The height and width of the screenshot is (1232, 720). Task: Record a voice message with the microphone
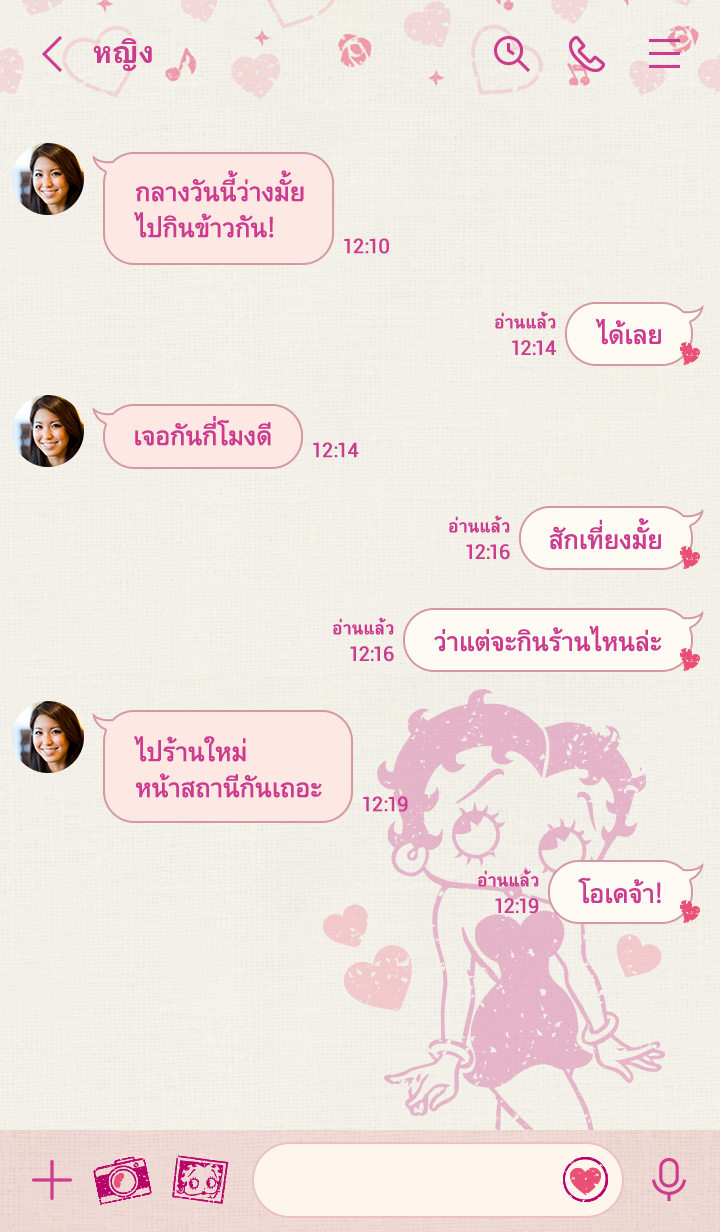point(669,1180)
